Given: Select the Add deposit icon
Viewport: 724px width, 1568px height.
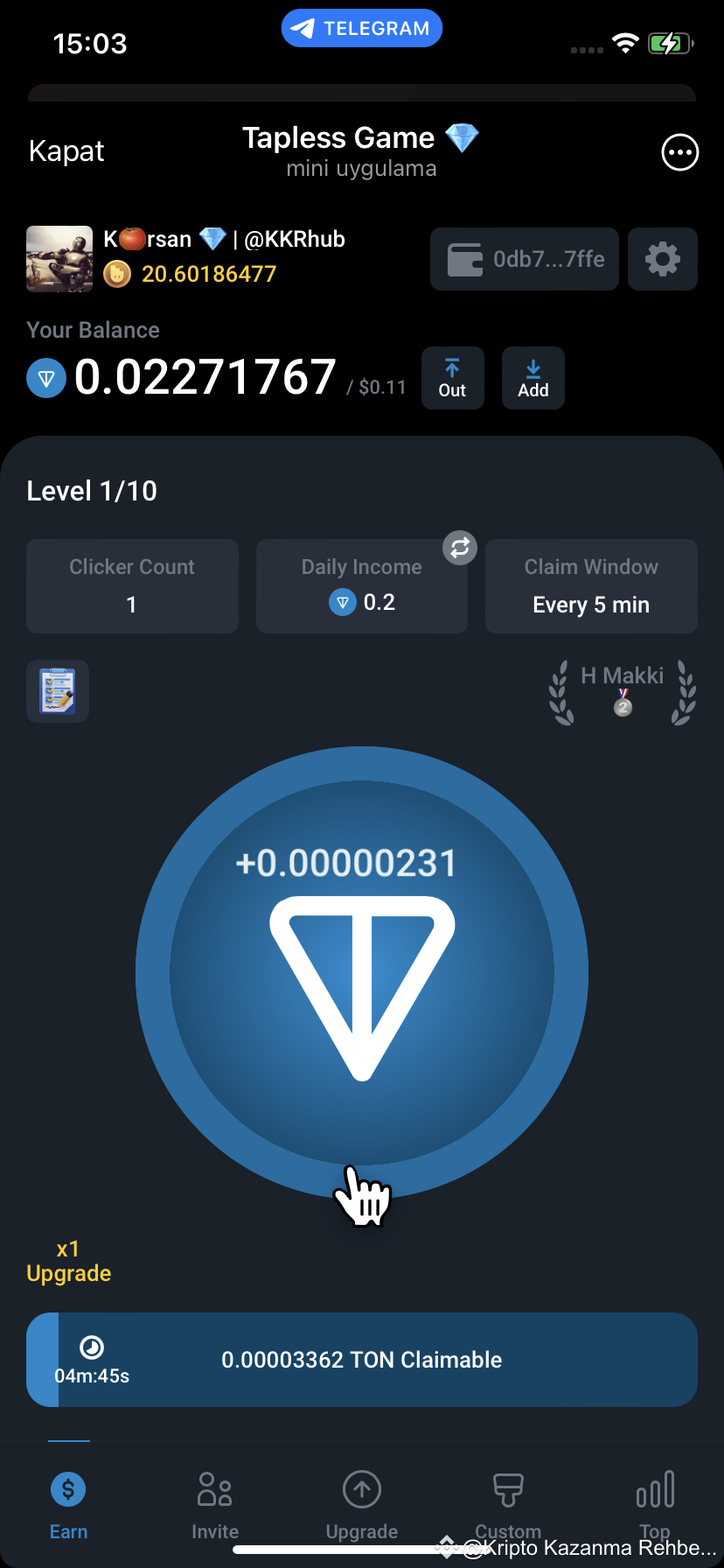Looking at the screenshot, I should (533, 376).
